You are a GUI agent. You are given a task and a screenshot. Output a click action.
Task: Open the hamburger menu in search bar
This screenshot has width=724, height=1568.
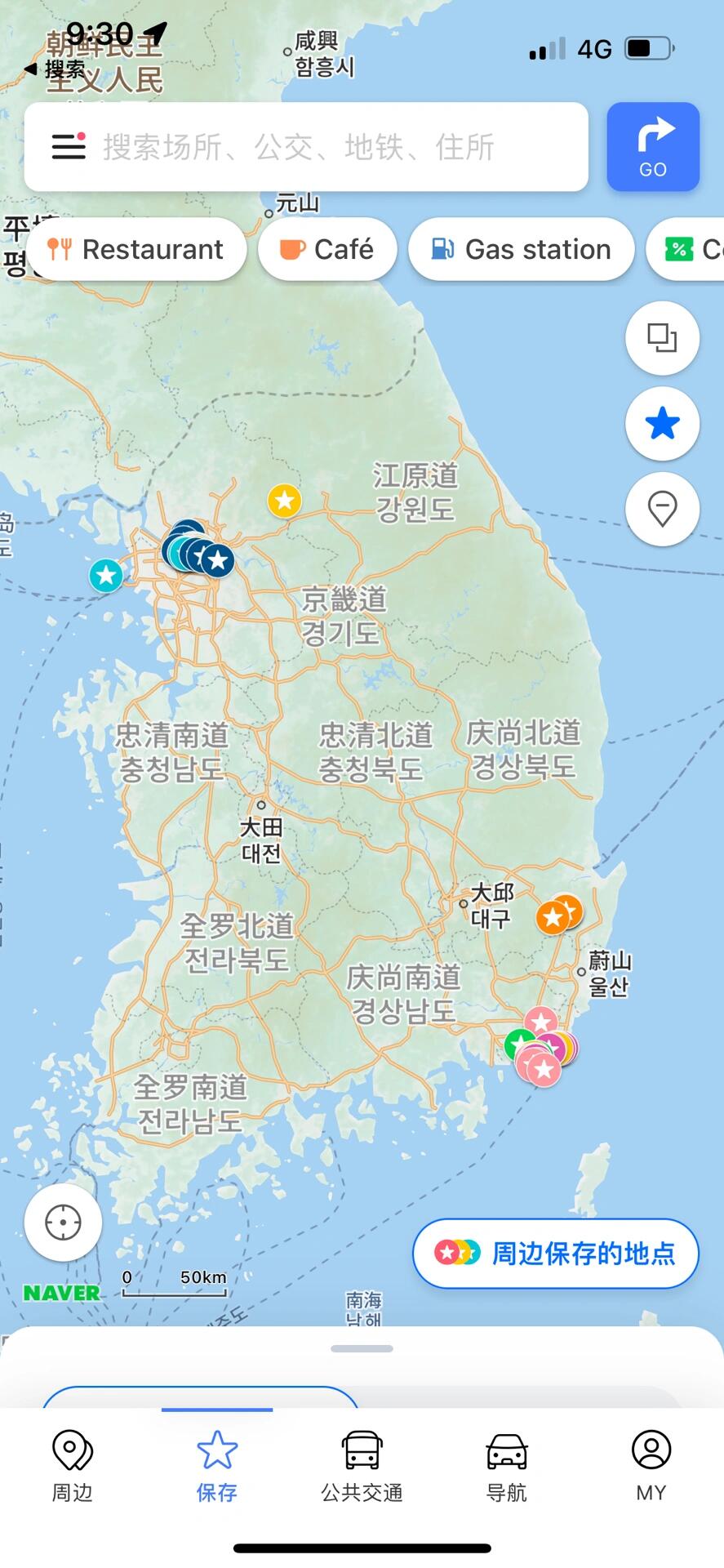pyautogui.click(x=69, y=146)
